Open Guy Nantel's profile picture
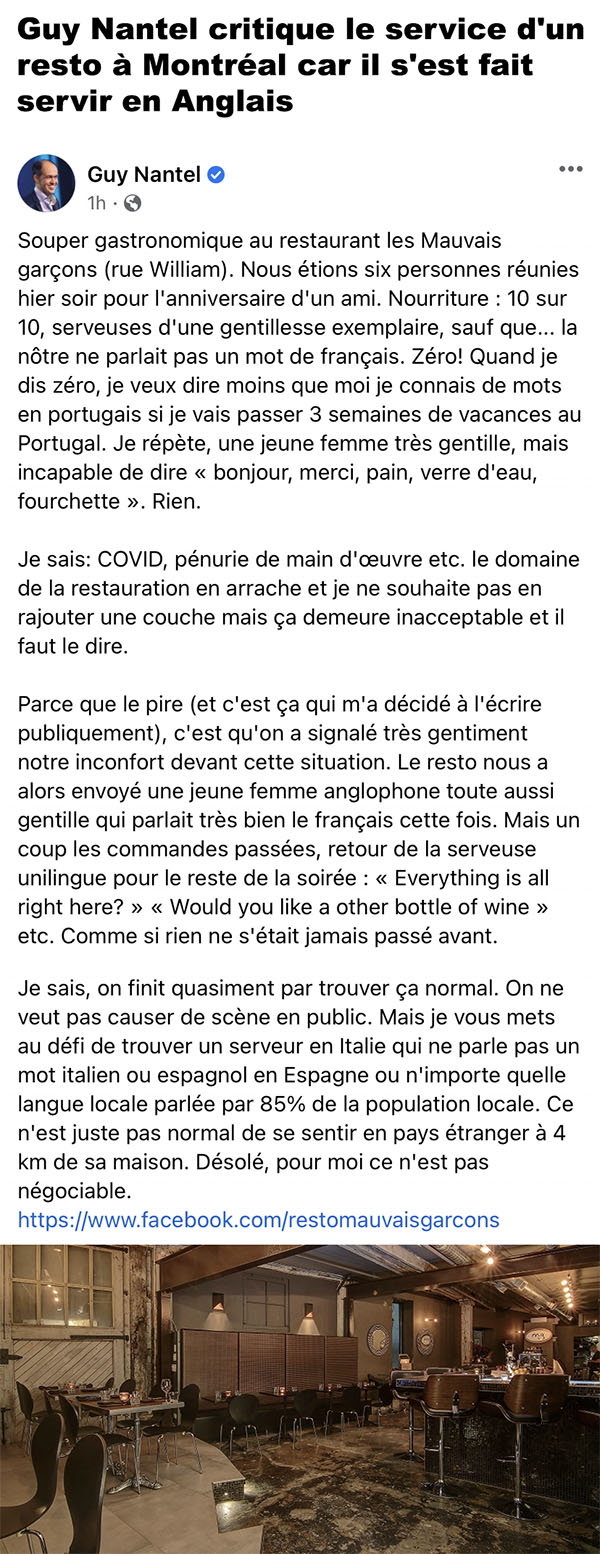Image resolution: width=600 pixels, height=1554 pixels. (x=46, y=183)
